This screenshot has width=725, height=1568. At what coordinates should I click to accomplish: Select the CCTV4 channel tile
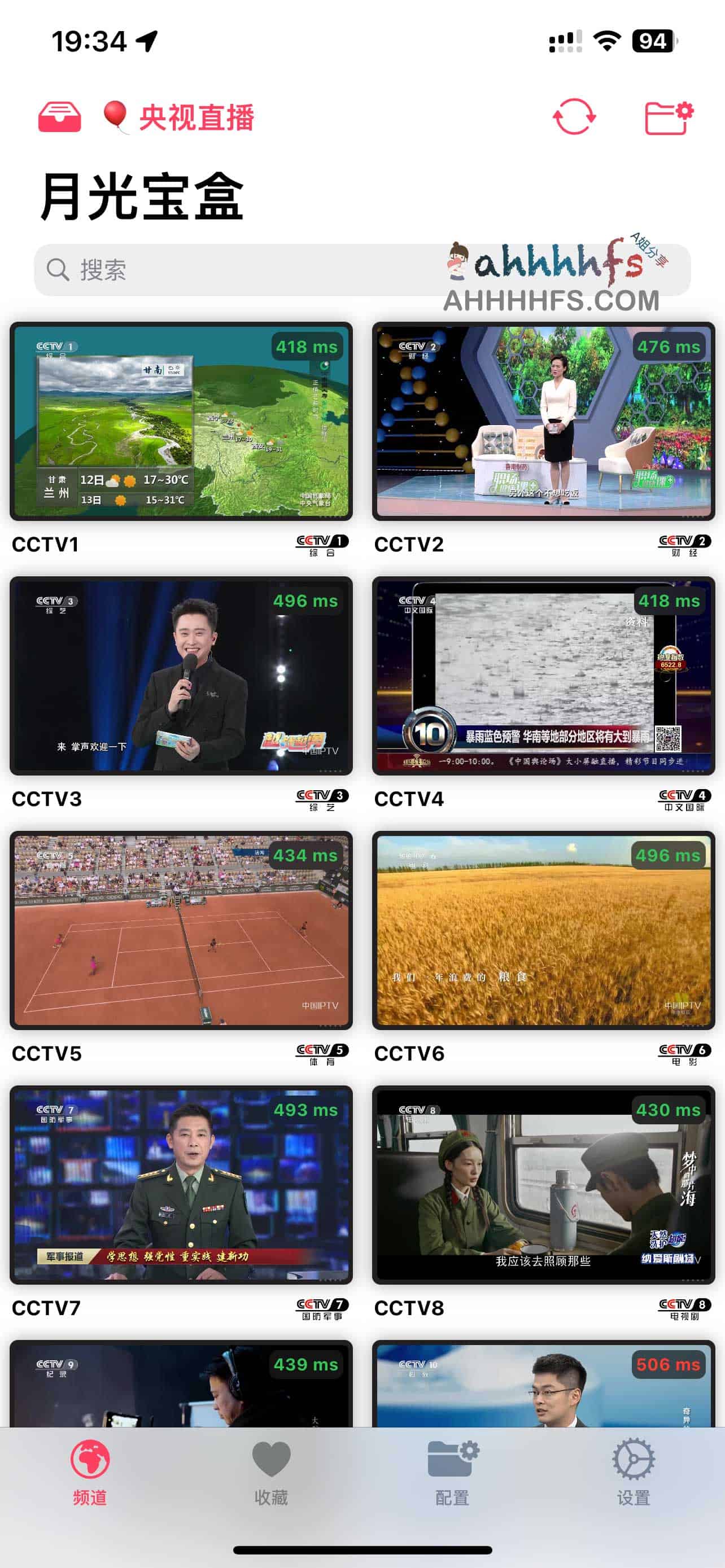click(x=543, y=676)
